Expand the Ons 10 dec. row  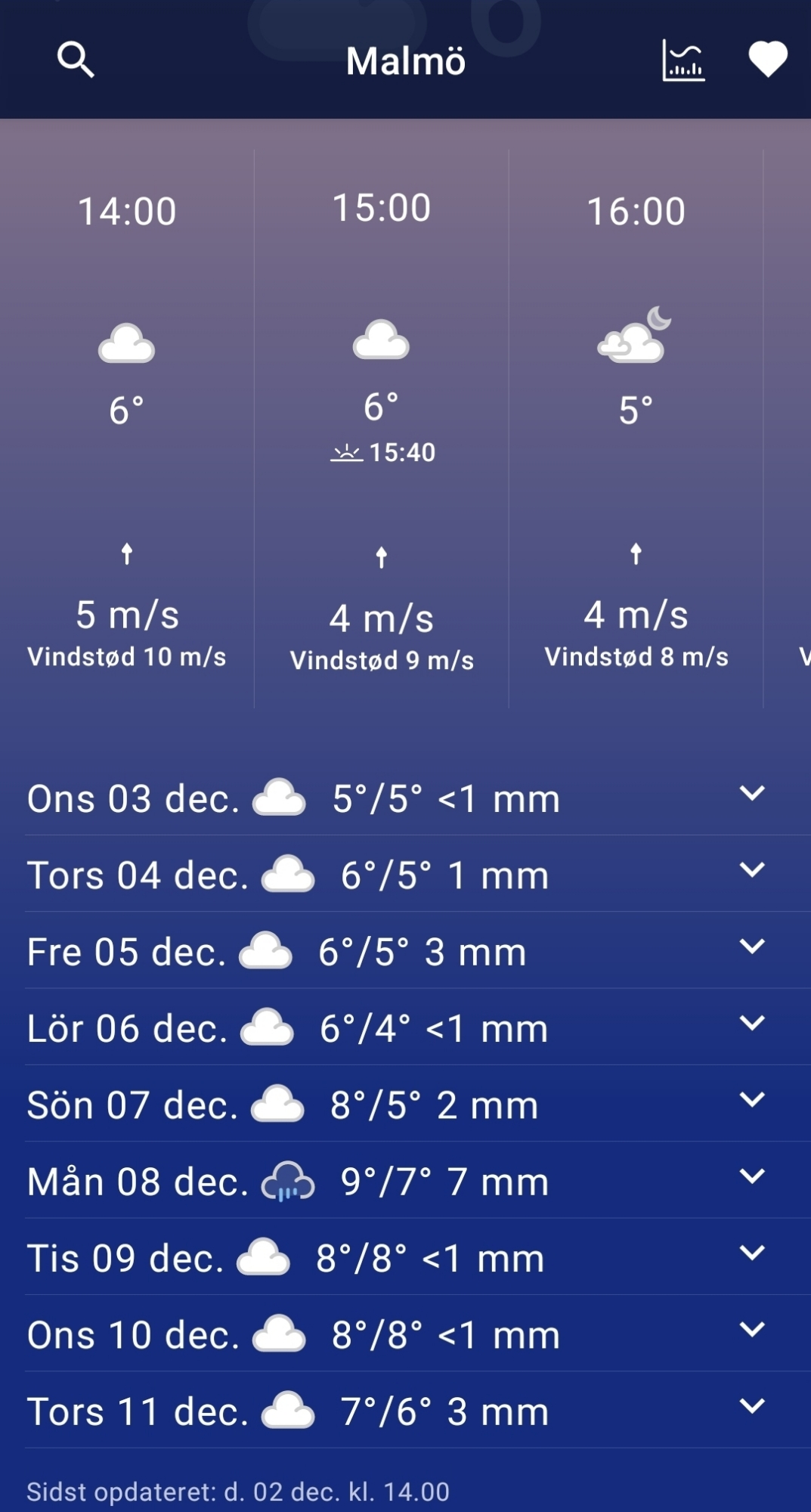pos(752,1330)
